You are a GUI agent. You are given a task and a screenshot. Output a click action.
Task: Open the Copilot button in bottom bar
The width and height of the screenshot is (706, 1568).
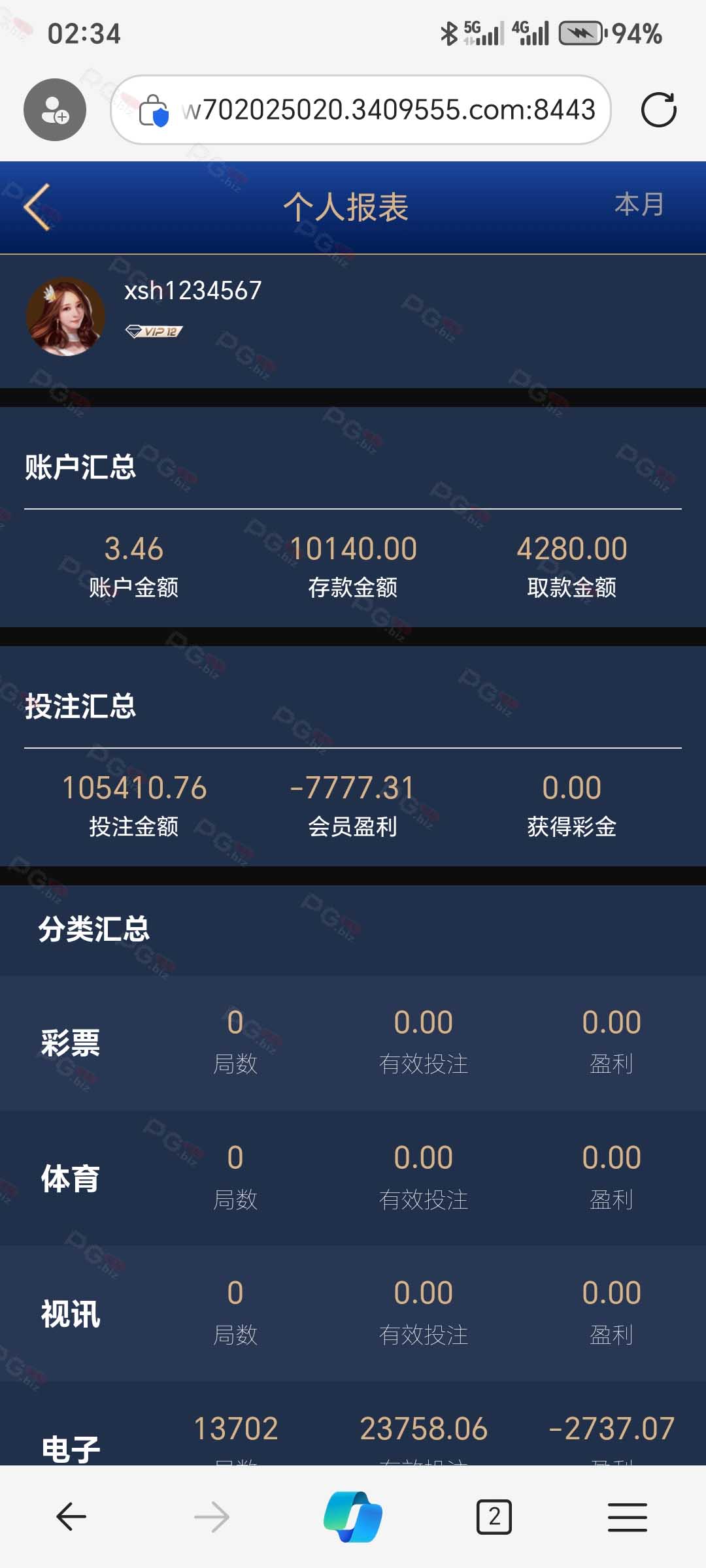click(353, 1516)
